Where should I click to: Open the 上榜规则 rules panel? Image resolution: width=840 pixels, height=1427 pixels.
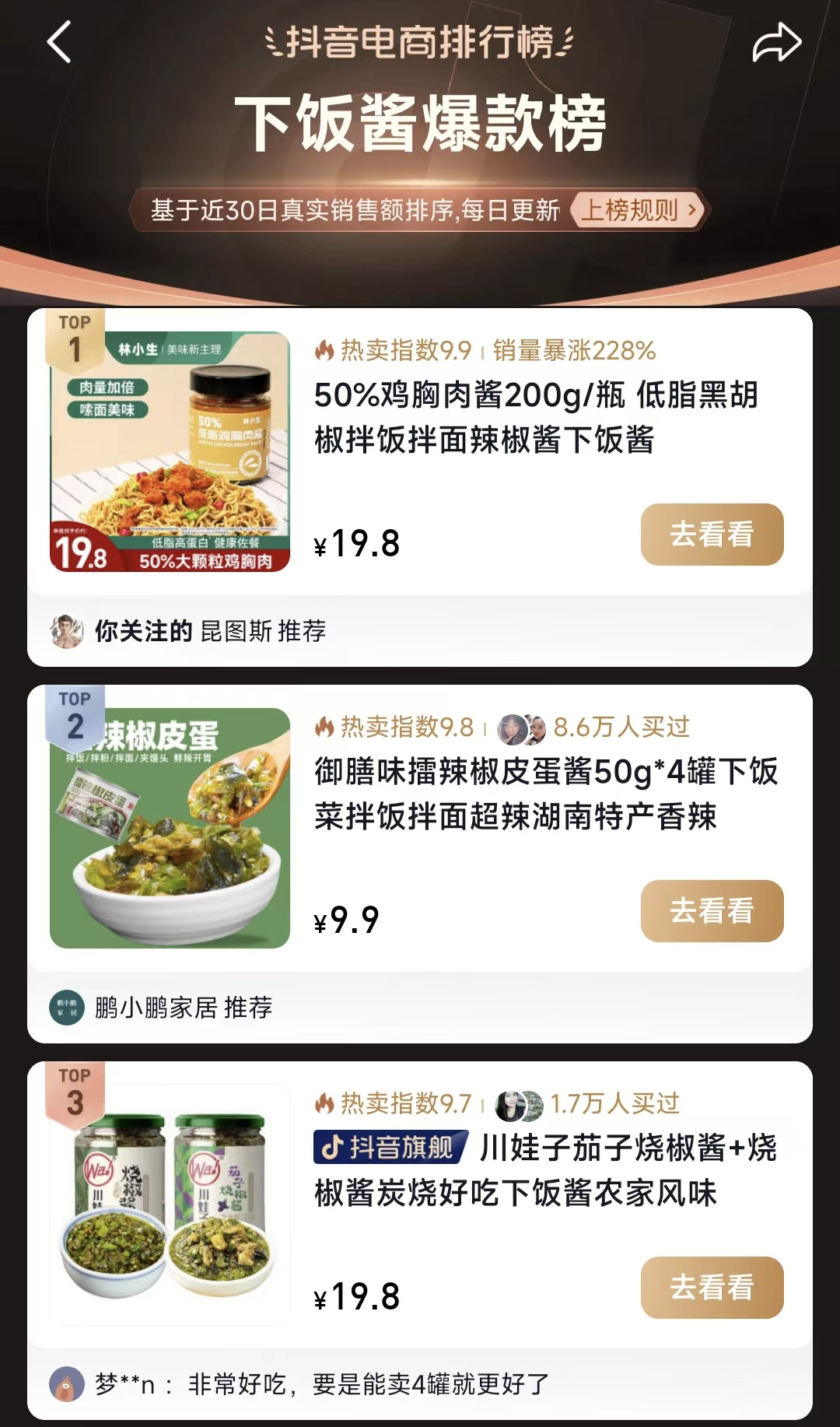click(x=639, y=211)
